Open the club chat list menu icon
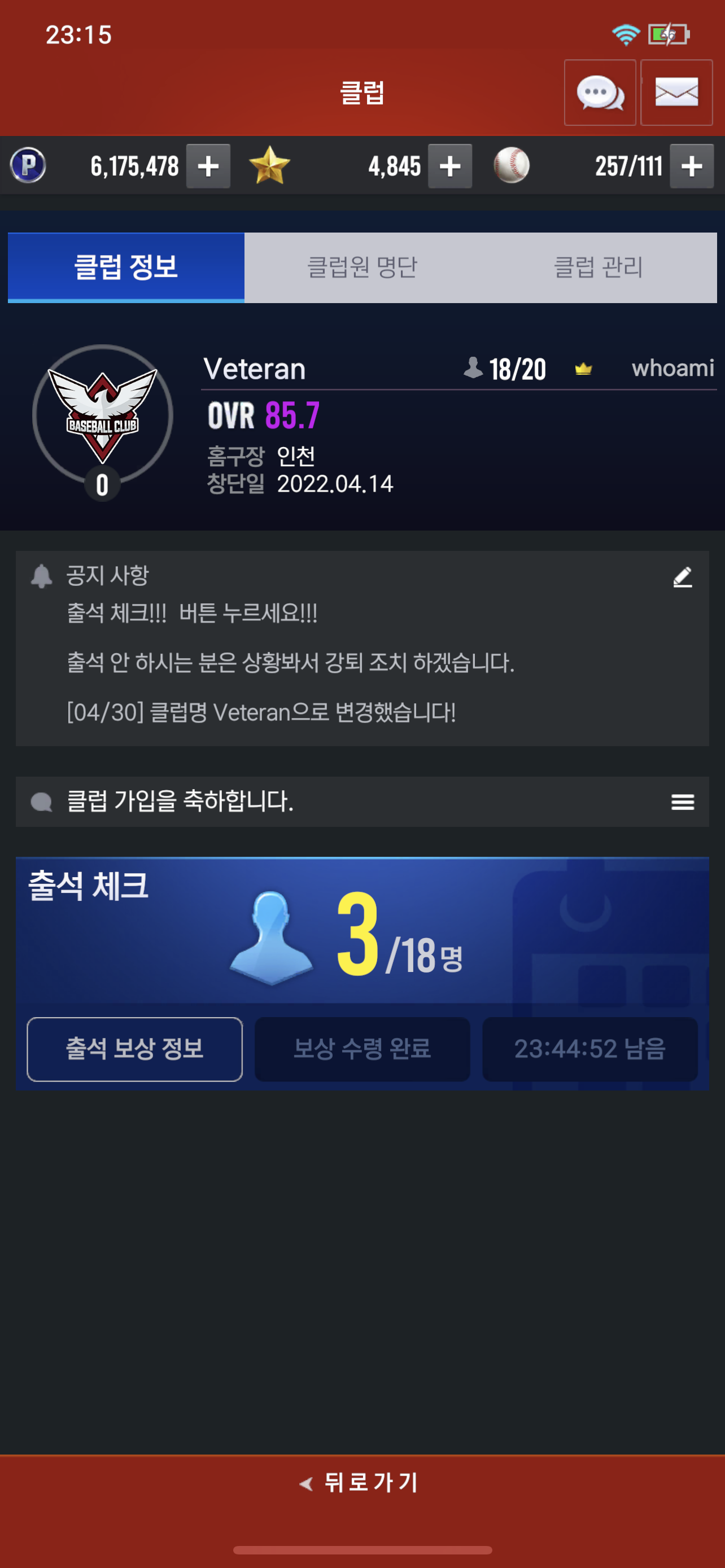725x1568 pixels. click(683, 801)
